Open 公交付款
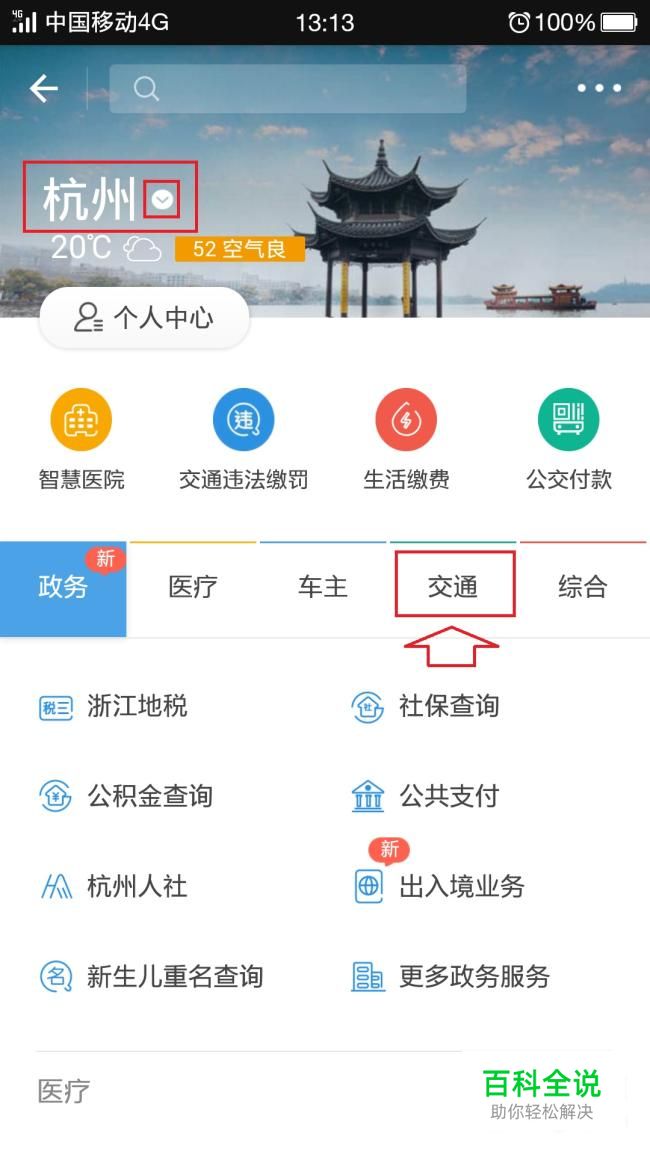This screenshot has height=1155, width=650. [x=568, y=440]
